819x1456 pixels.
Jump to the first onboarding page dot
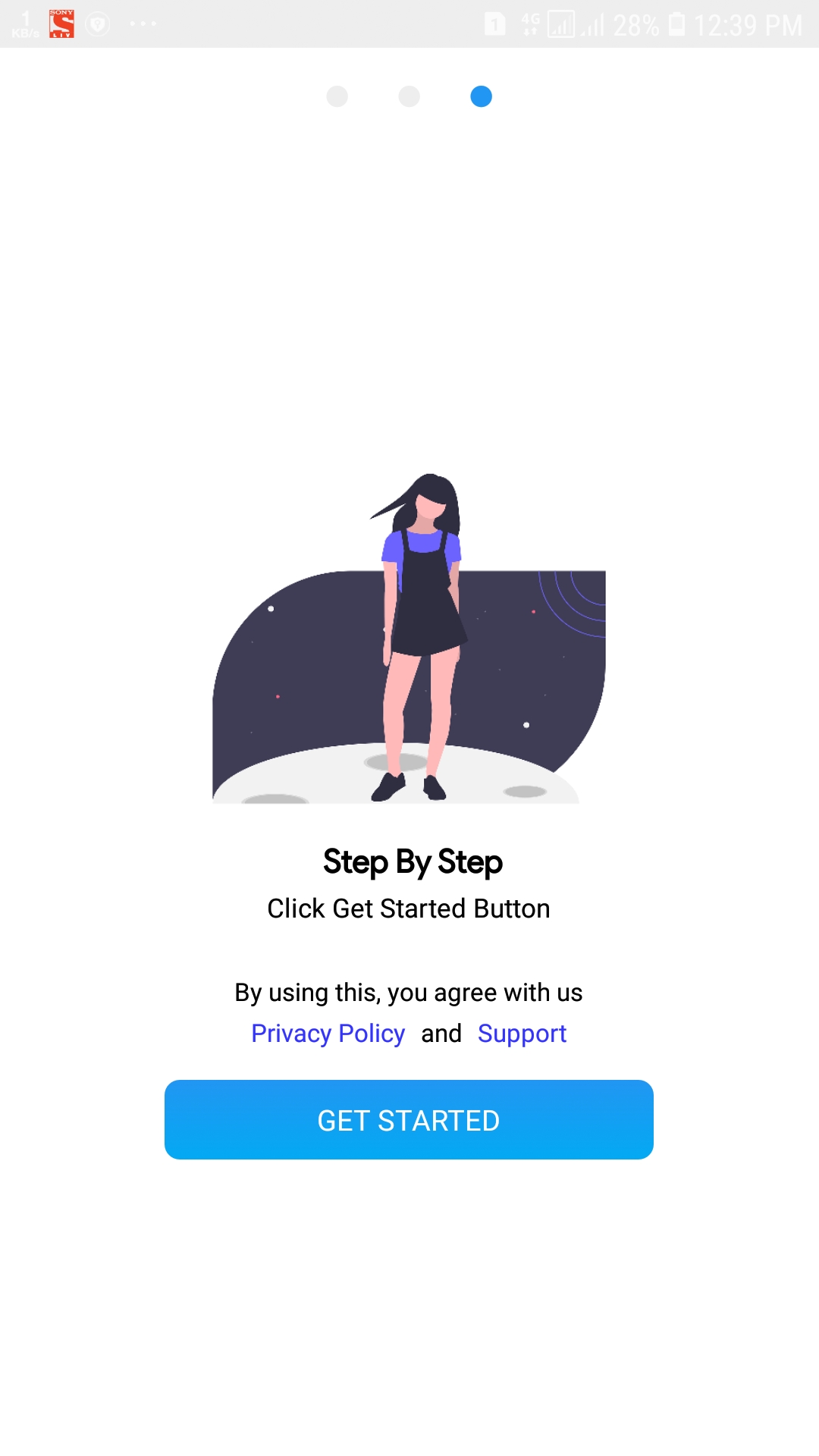[337, 96]
